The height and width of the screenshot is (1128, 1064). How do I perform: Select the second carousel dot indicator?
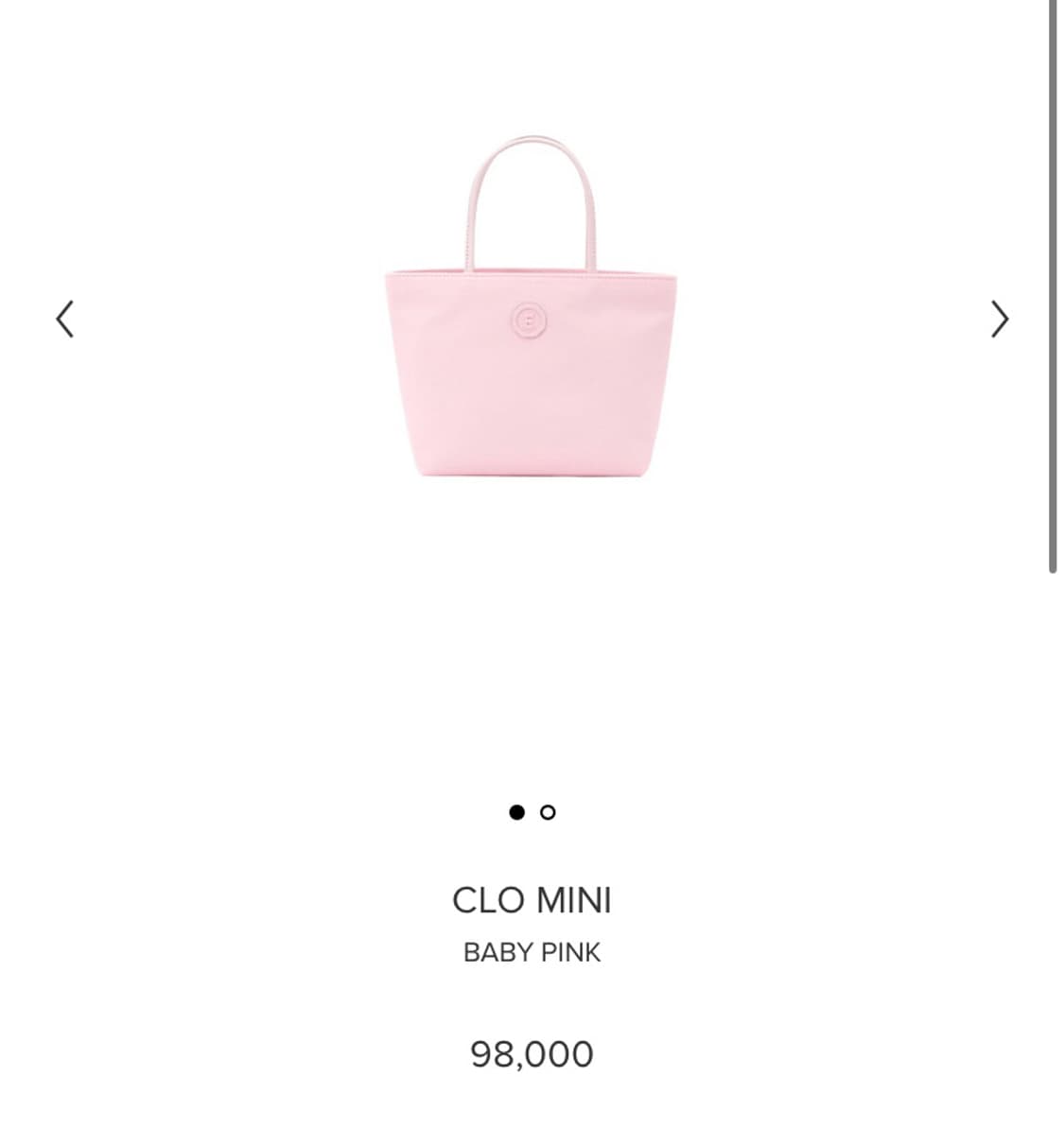(547, 811)
